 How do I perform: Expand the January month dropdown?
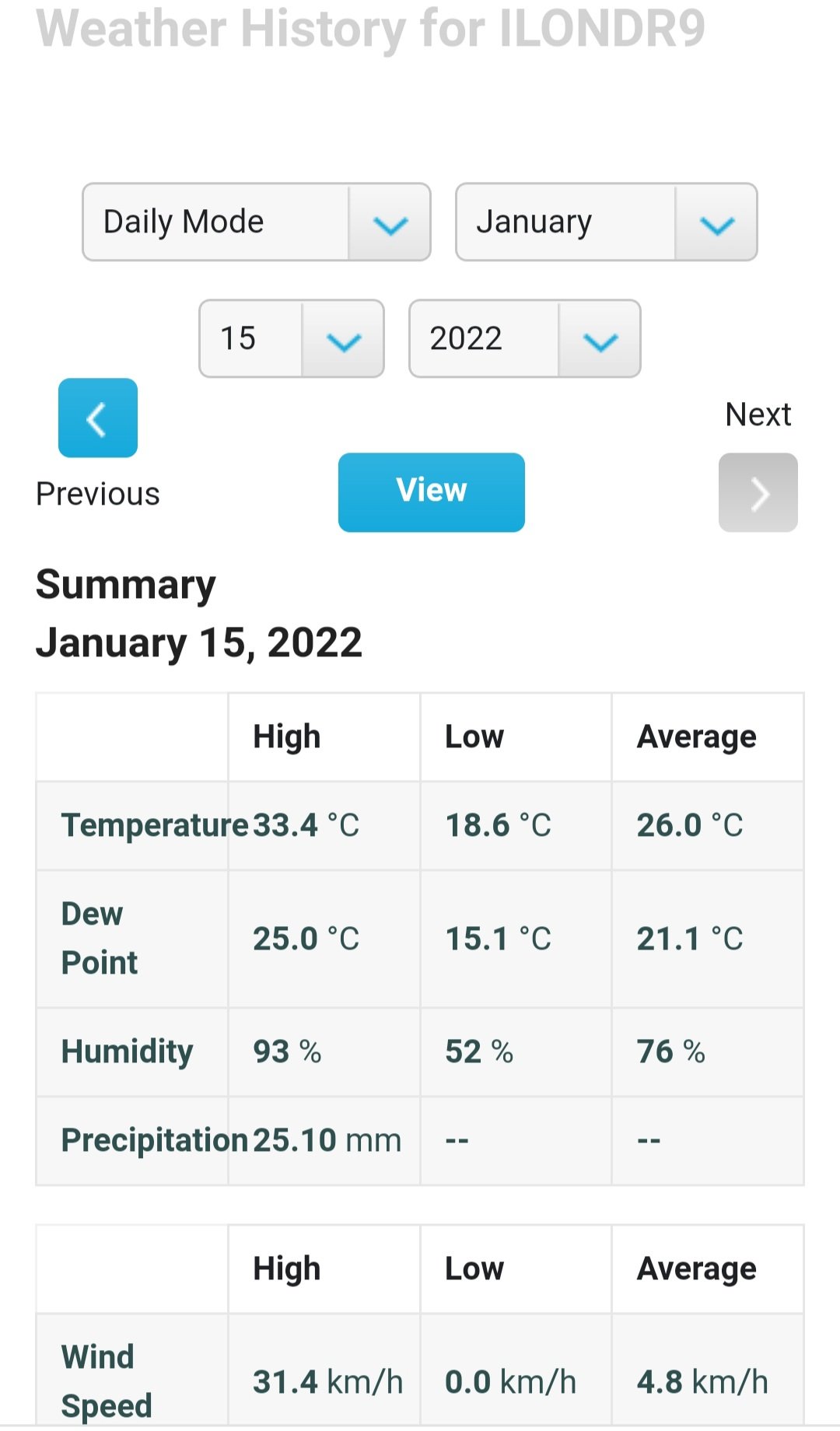pyautogui.click(x=606, y=222)
